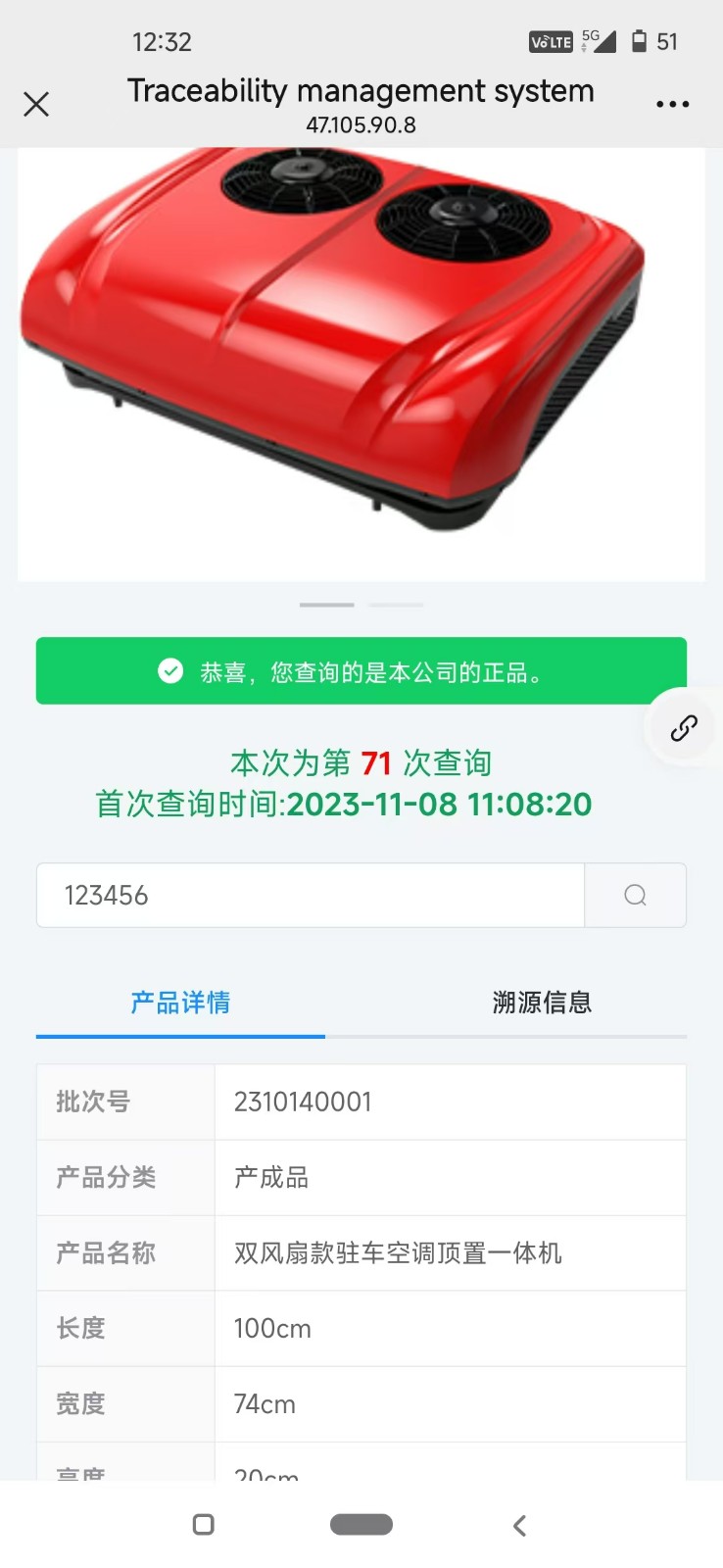Switch to the 溯源信息 tab

[542, 1003]
